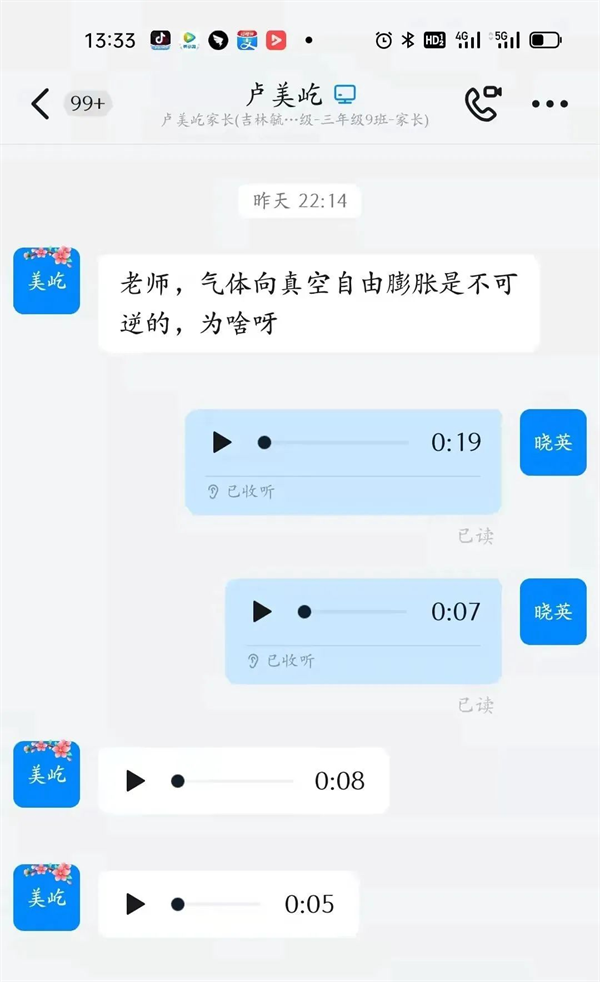Play the 0:05 voice message from 美屹
Image resolution: width=600 pixels, height=982 pixels.
tap(135, 904)
